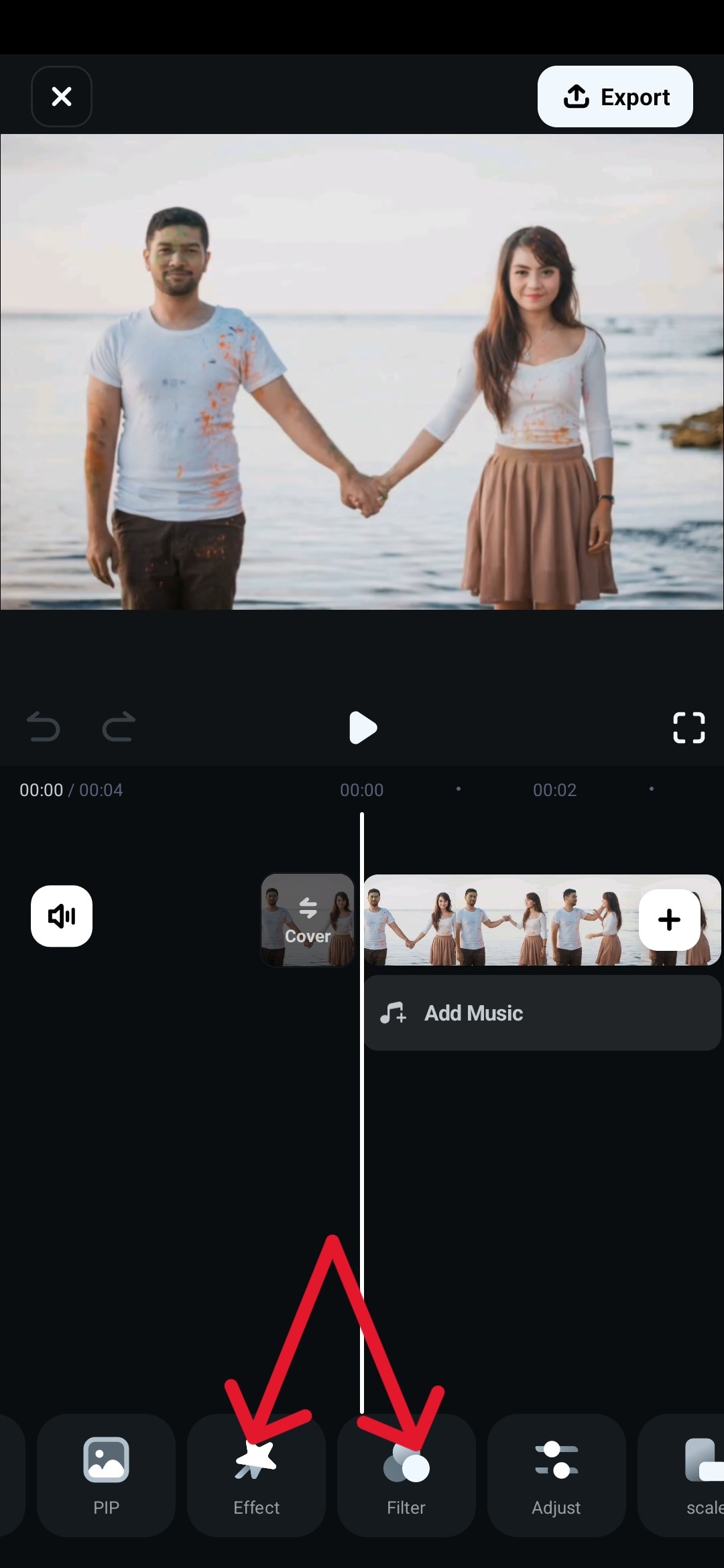Screen dimensions: 724x1568
Task: Enter fullscreen preview
Action: point(688,728)
